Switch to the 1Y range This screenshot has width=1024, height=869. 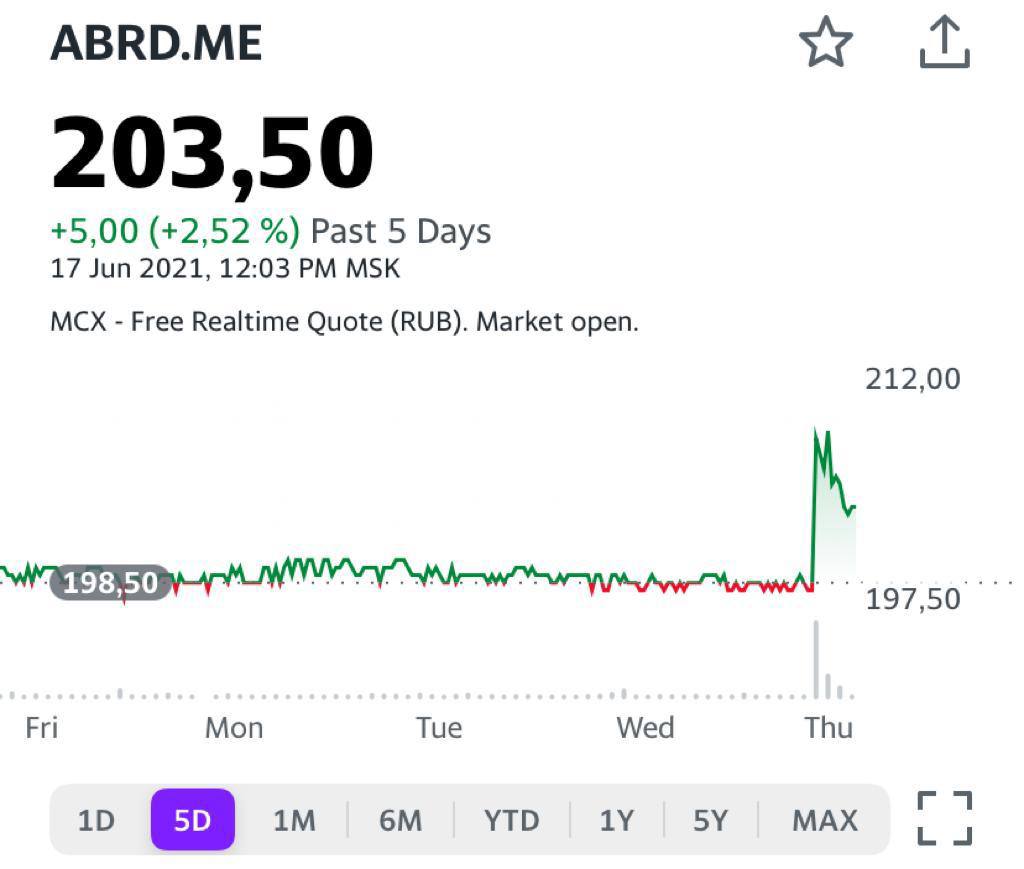click(617, 821)
